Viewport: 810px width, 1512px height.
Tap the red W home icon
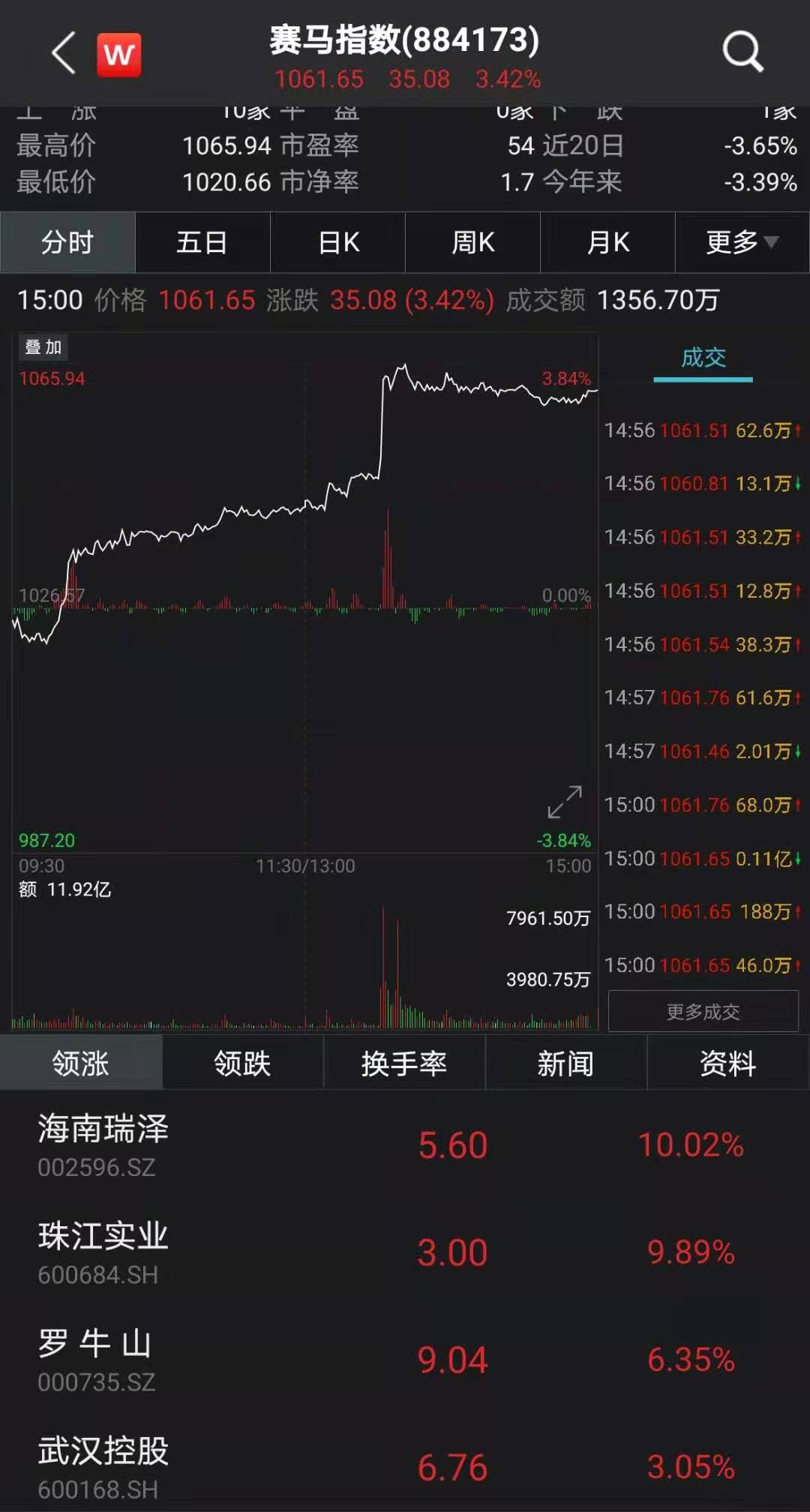pos(119,55)
